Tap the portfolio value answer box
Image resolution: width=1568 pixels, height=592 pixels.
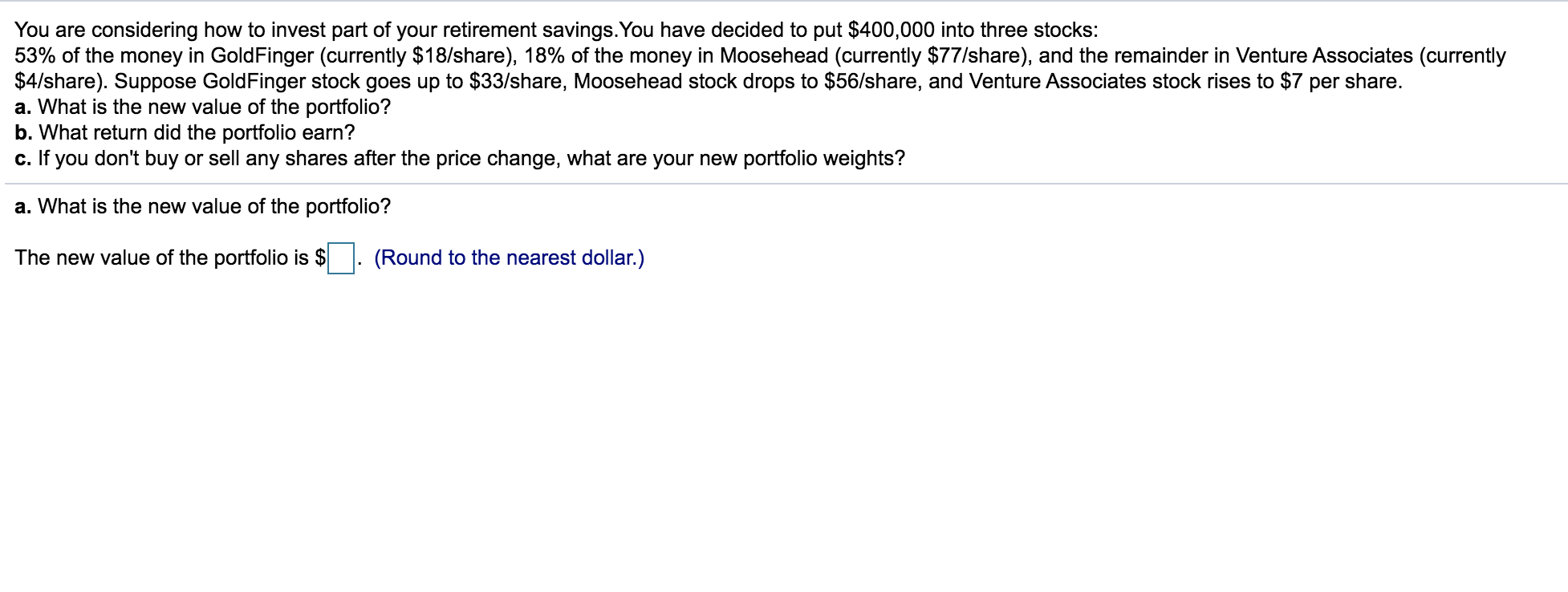[x=341, y=258]
